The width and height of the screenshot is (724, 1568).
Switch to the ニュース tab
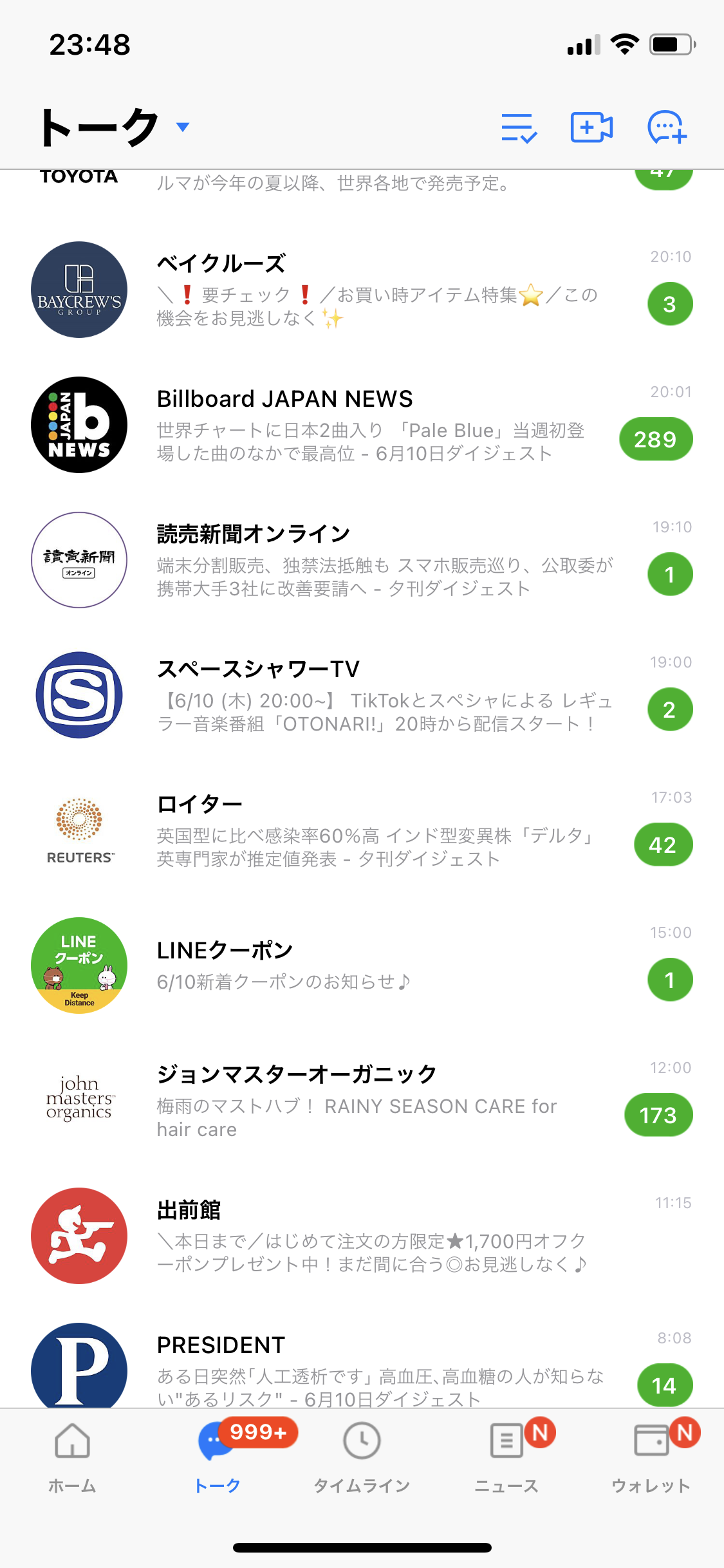point(506,1458)
